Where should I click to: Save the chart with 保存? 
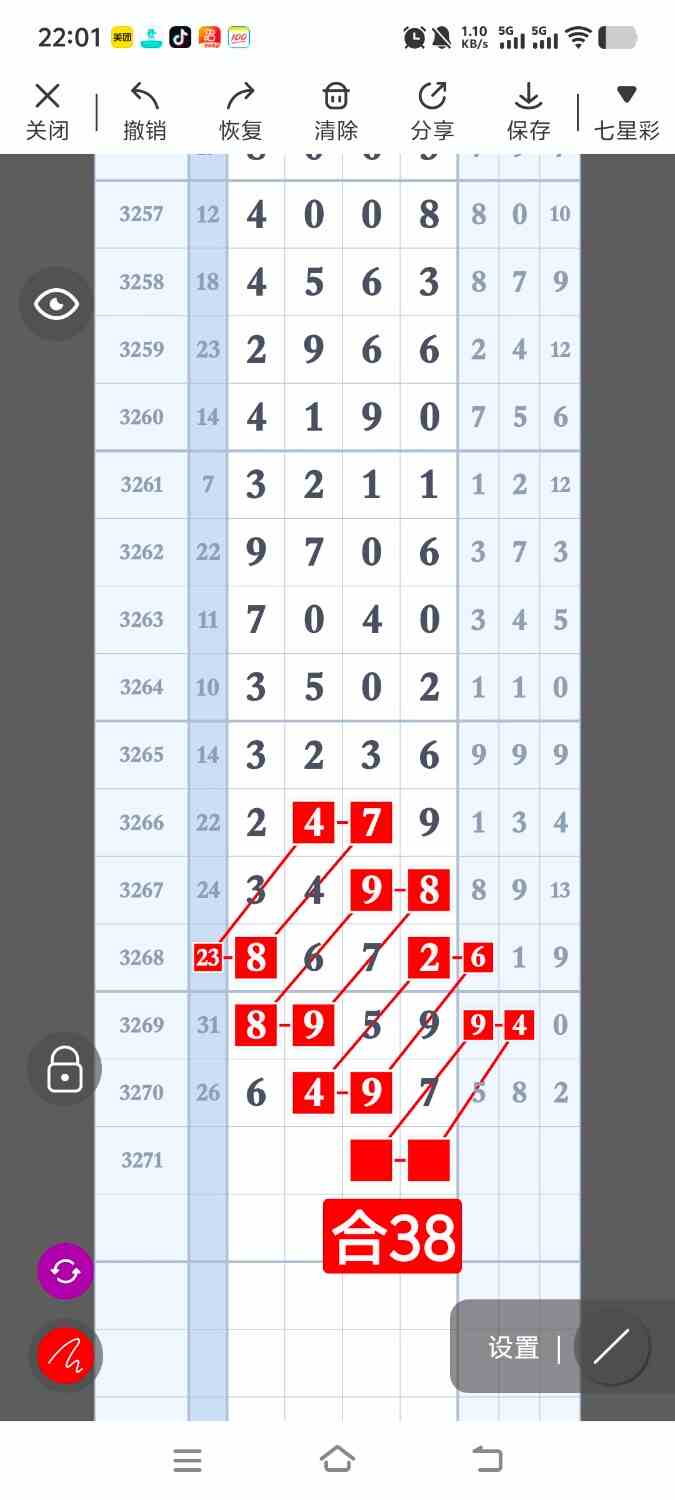point(528,111)
